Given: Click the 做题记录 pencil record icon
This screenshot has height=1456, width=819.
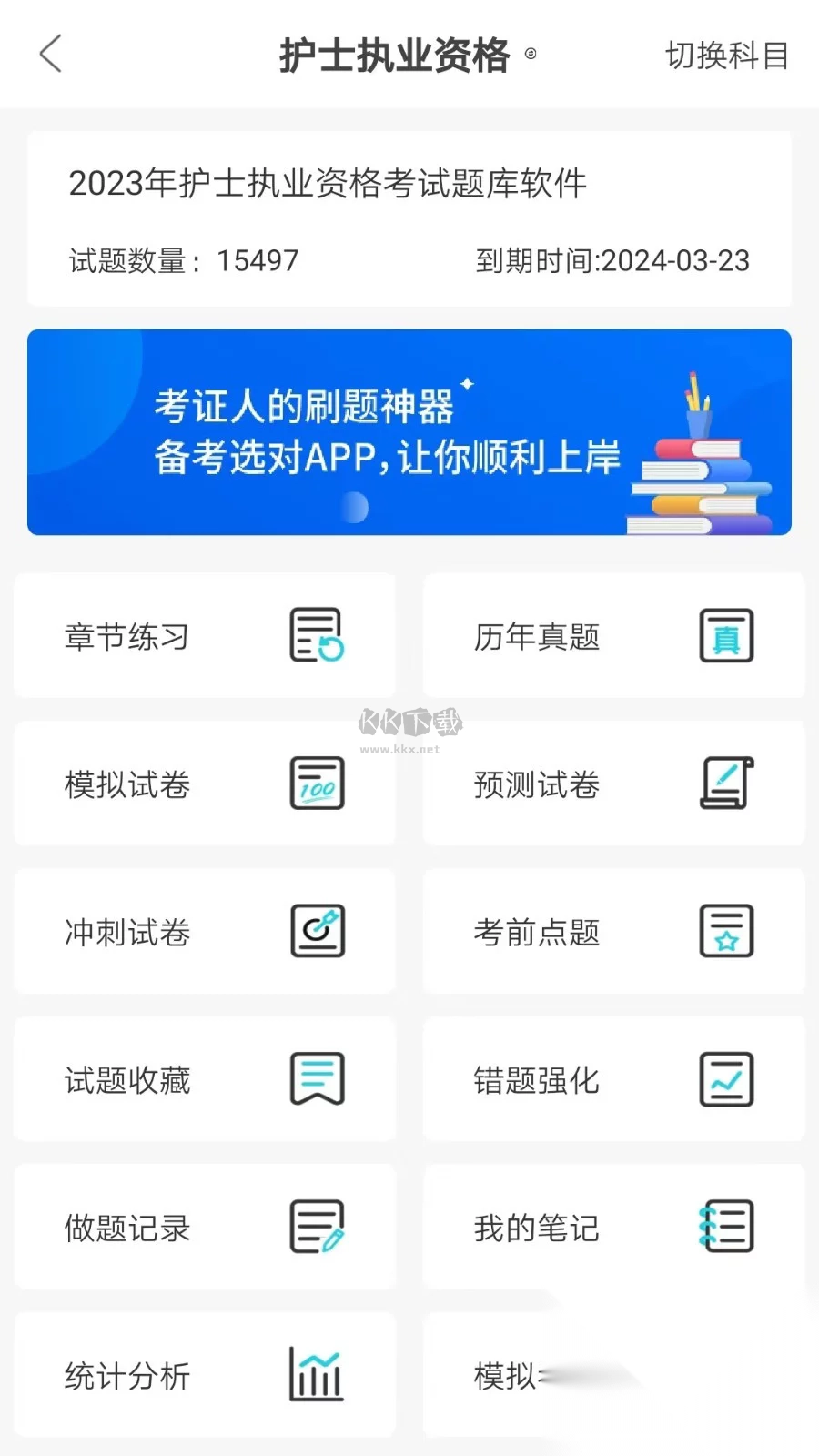Looking at the screenshot, I should pyautogui.click(x=316, y=1228).
